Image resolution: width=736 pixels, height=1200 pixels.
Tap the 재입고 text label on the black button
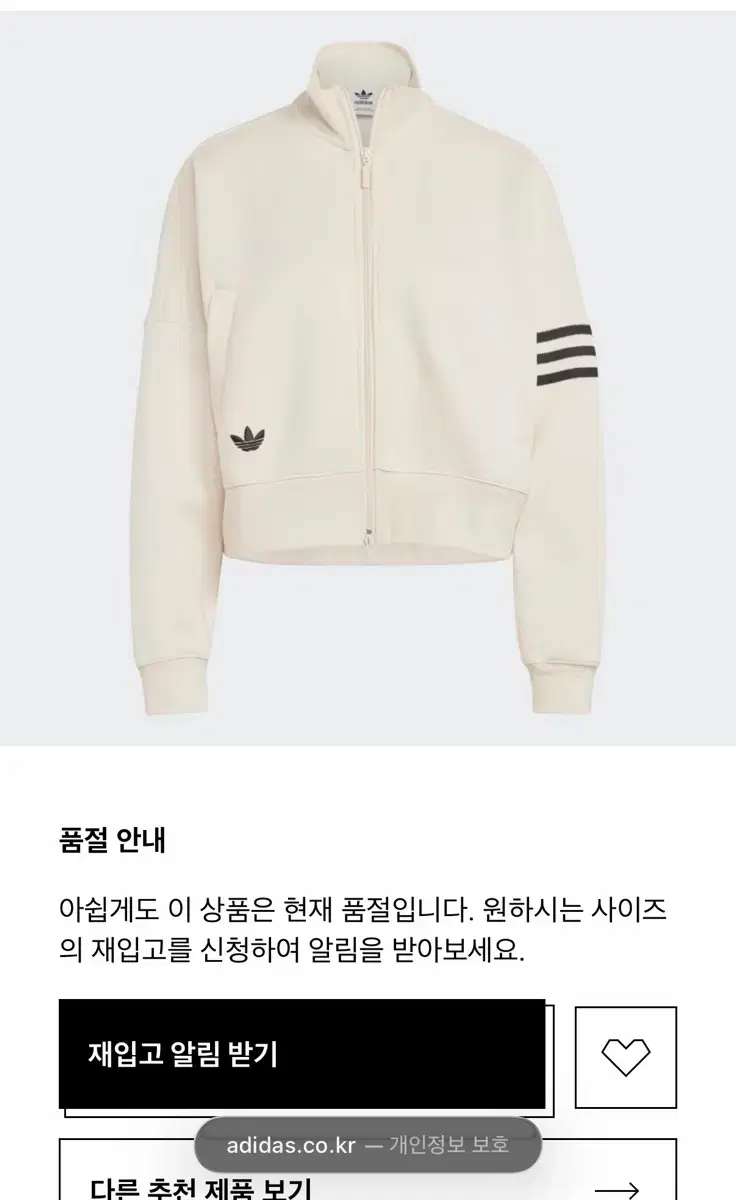tap(124, 1055)
